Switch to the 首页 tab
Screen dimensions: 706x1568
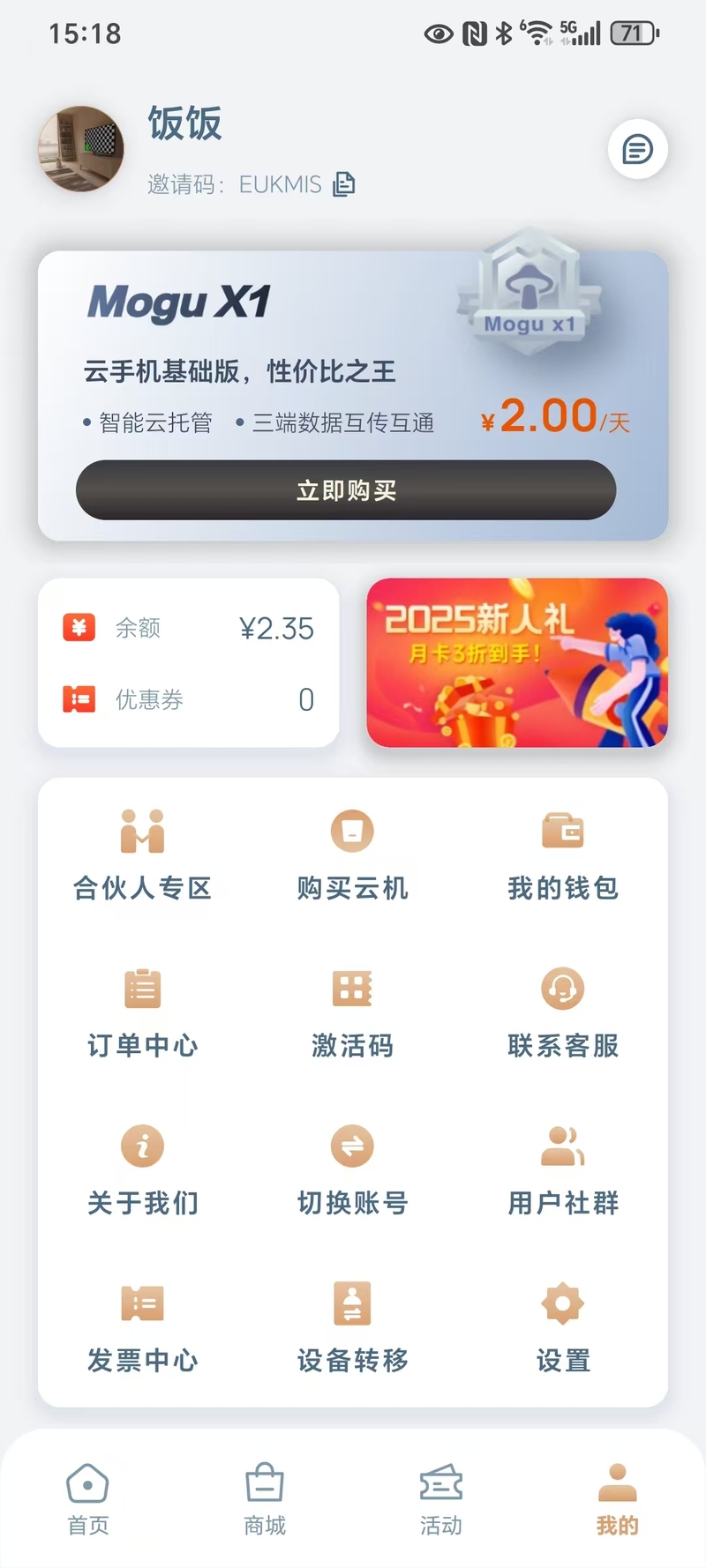88,1499
